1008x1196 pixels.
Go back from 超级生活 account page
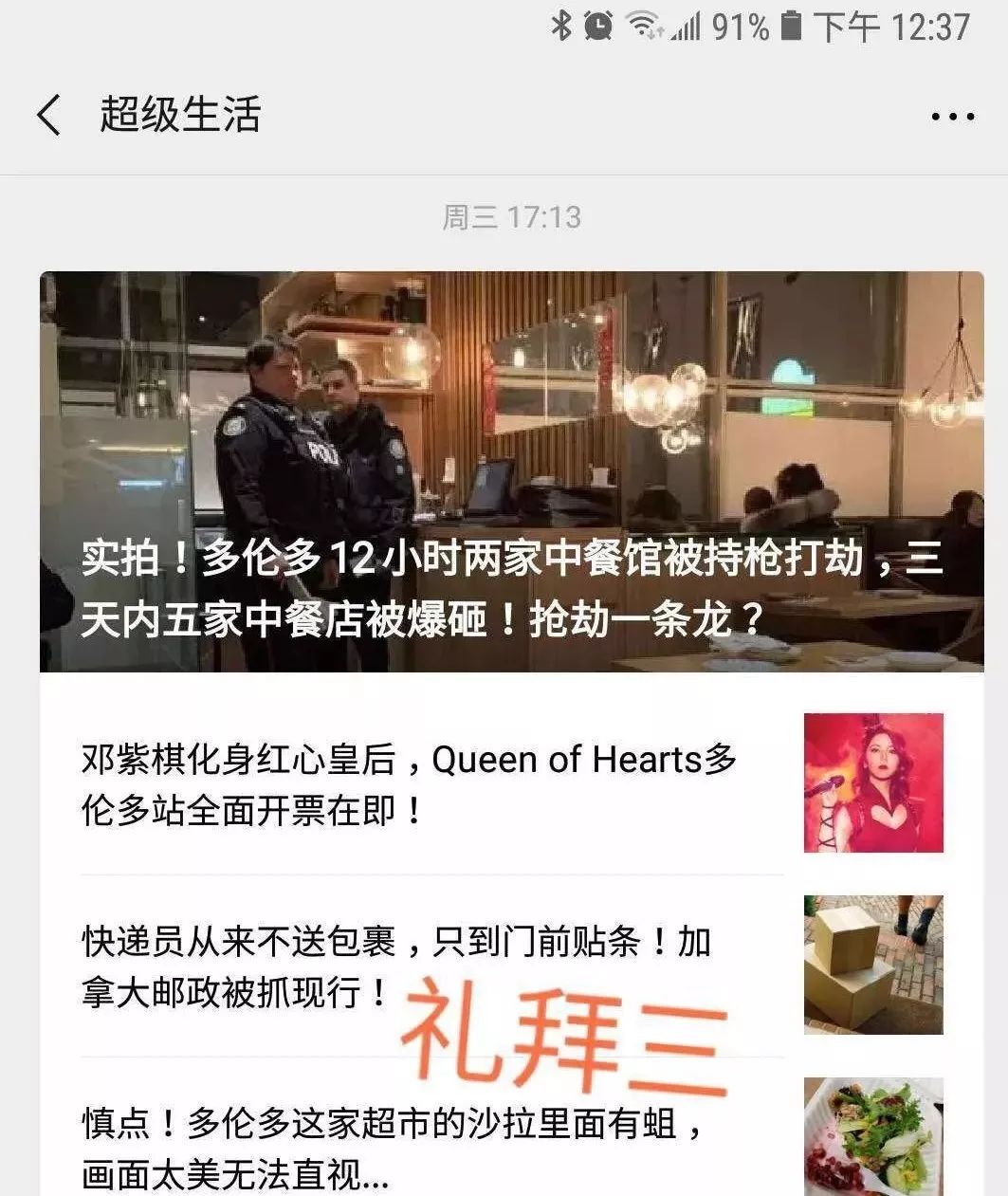[49, 116]
